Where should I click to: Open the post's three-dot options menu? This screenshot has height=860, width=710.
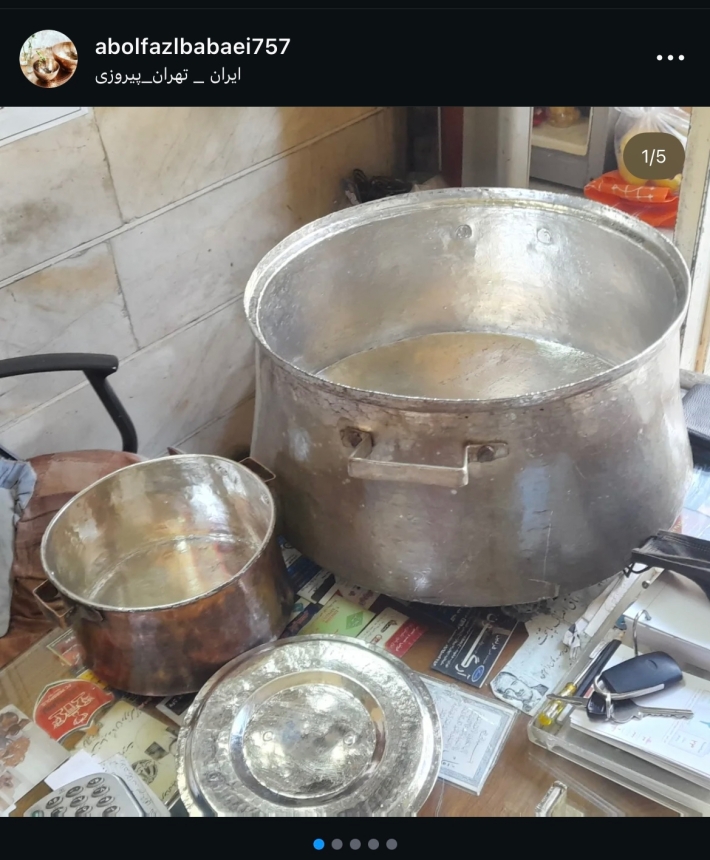(x=670, y=58)
